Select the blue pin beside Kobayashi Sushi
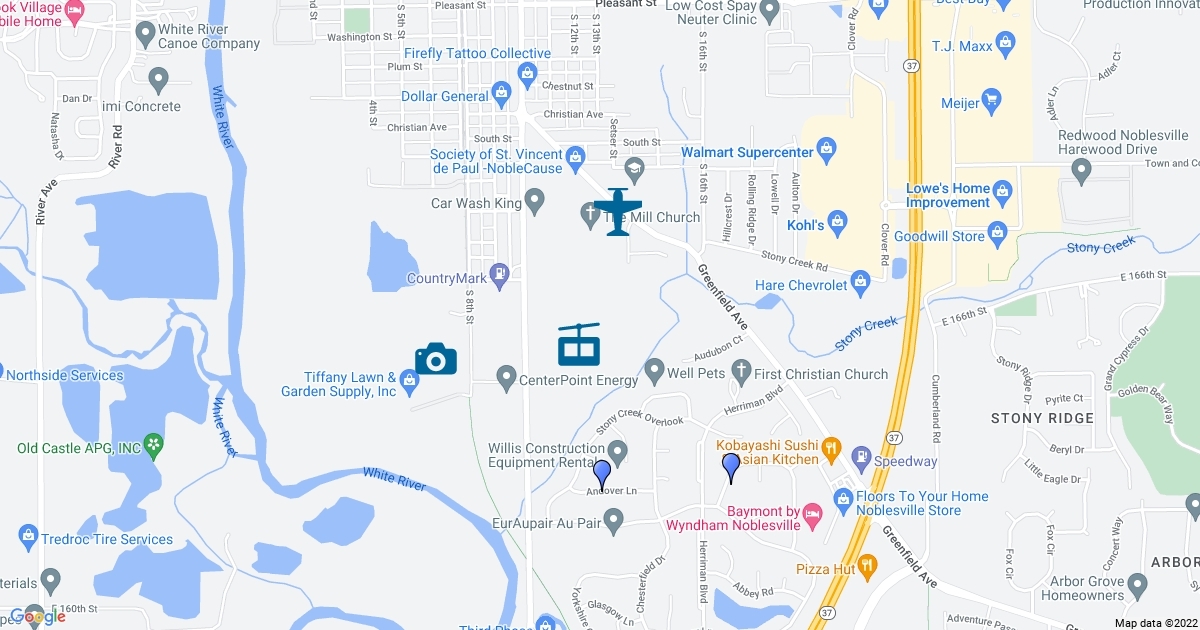 coord(731,466)
